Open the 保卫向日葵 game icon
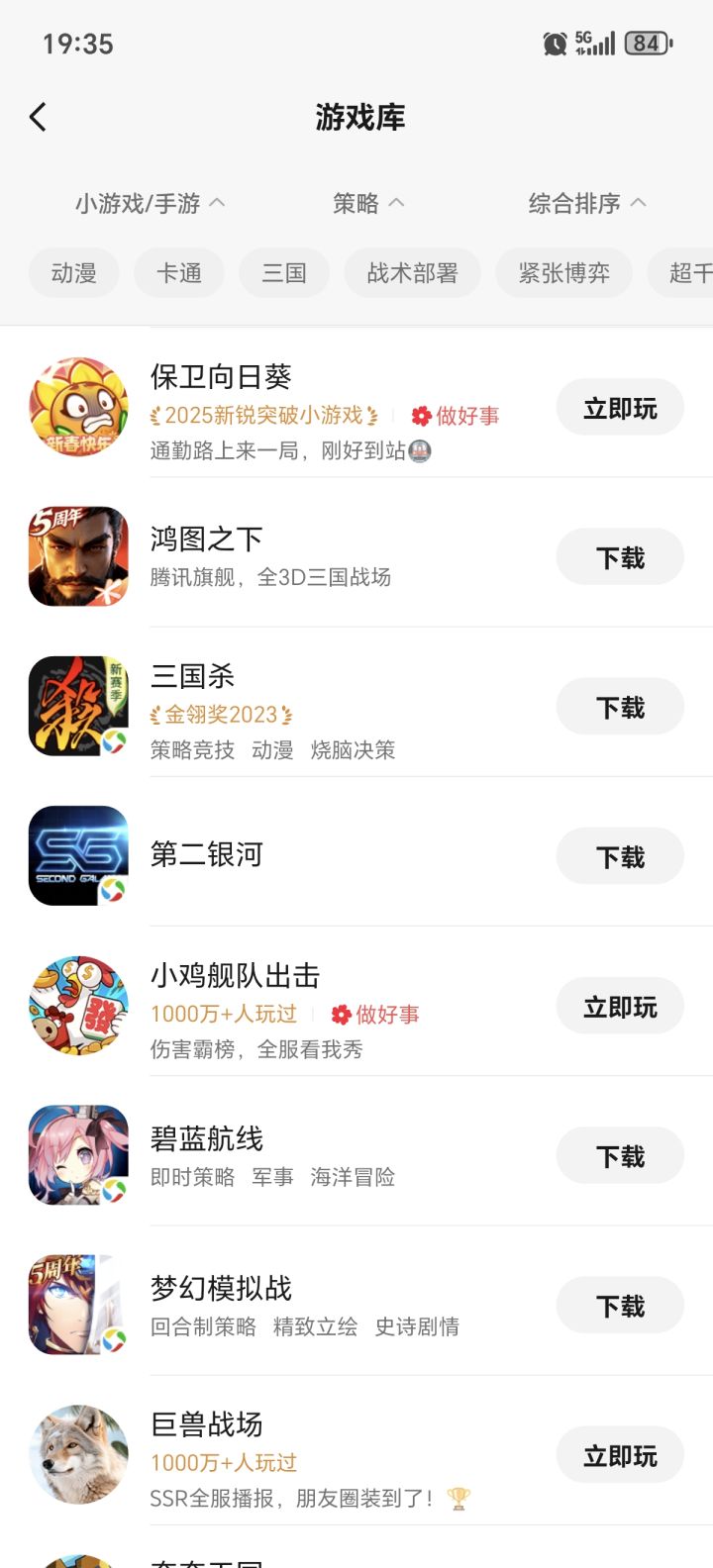713x1568 pixels. click(x=78, y=406)
